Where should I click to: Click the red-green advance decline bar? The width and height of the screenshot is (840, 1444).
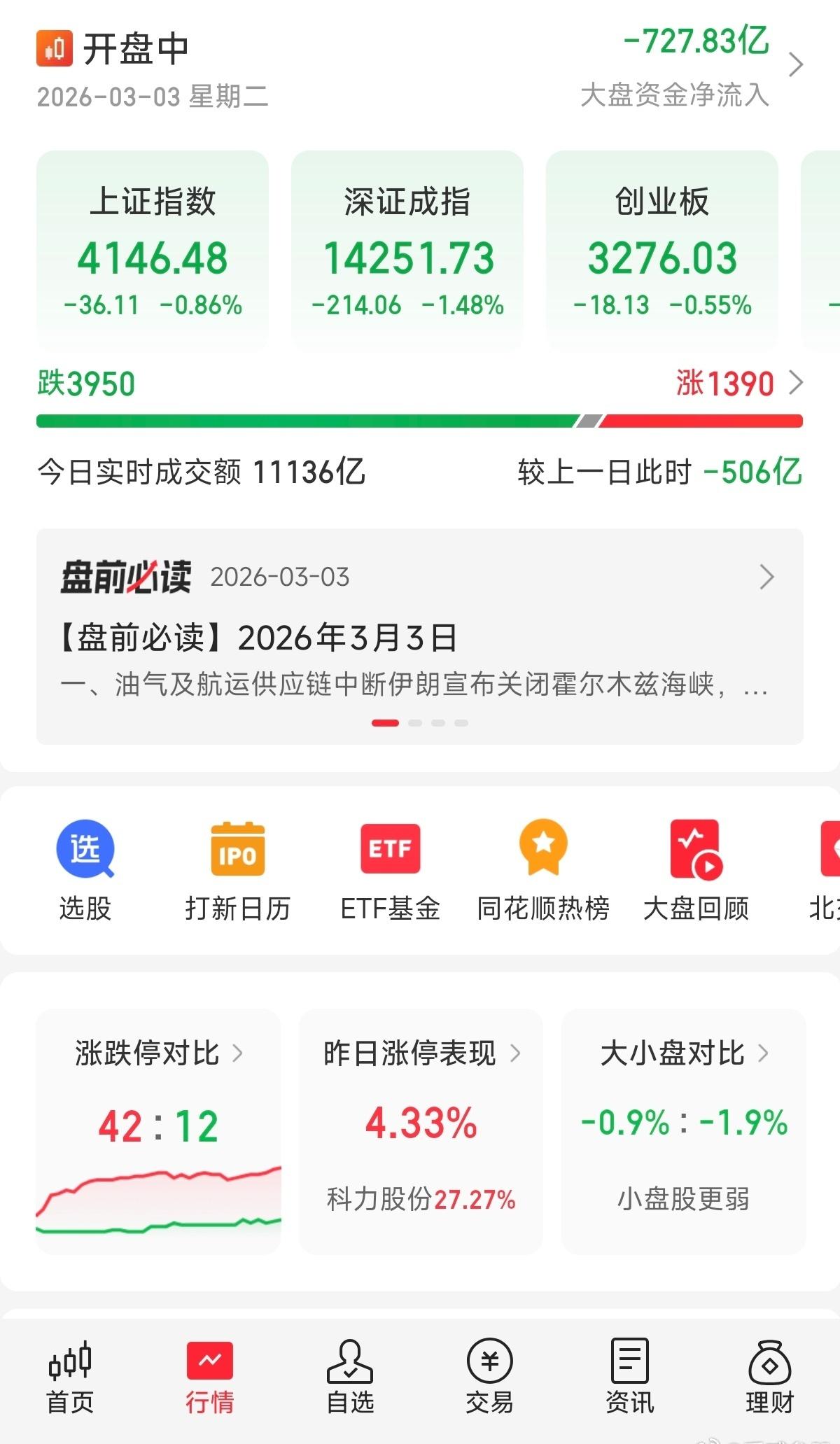click(420, 421)
